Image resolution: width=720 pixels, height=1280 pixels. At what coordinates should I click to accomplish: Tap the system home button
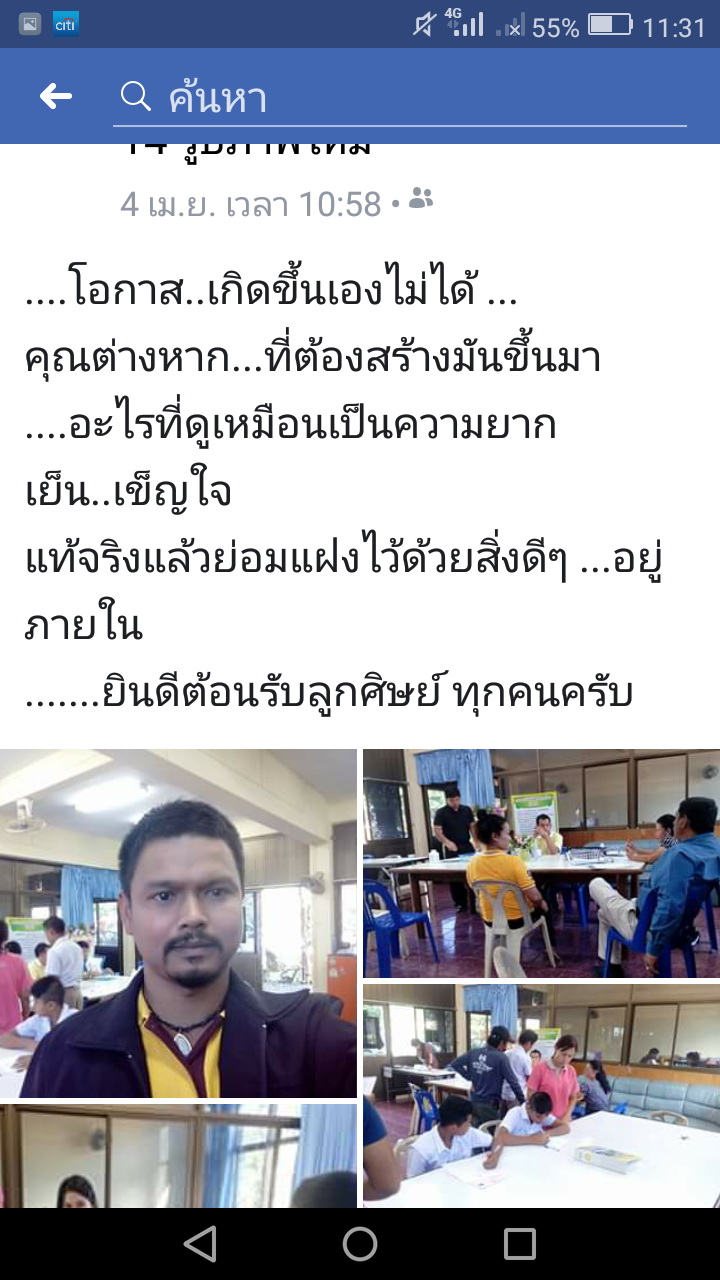360,1244
